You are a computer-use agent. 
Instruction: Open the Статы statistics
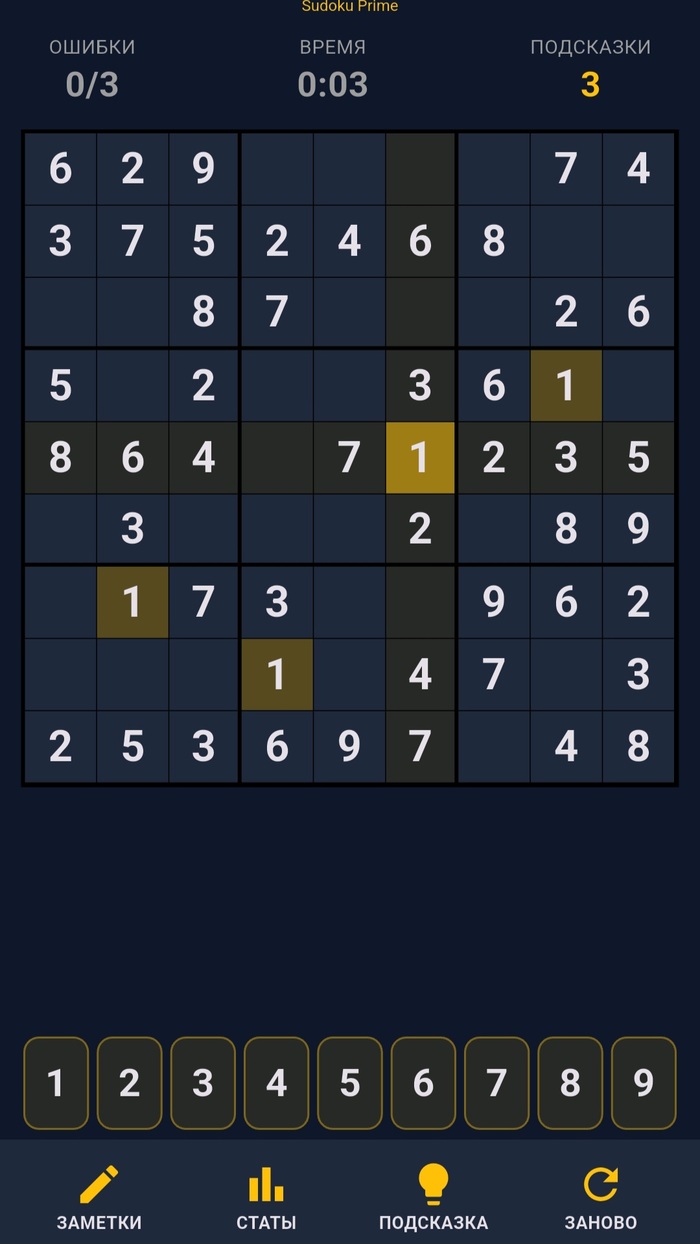click(x=266, y=1198)
